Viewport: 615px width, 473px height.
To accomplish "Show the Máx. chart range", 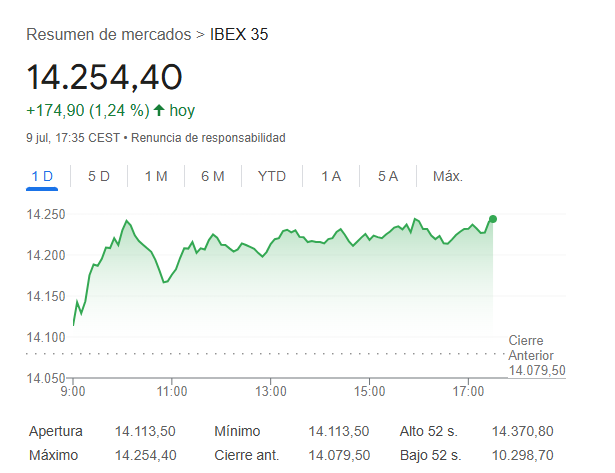I will click(447, 176).
